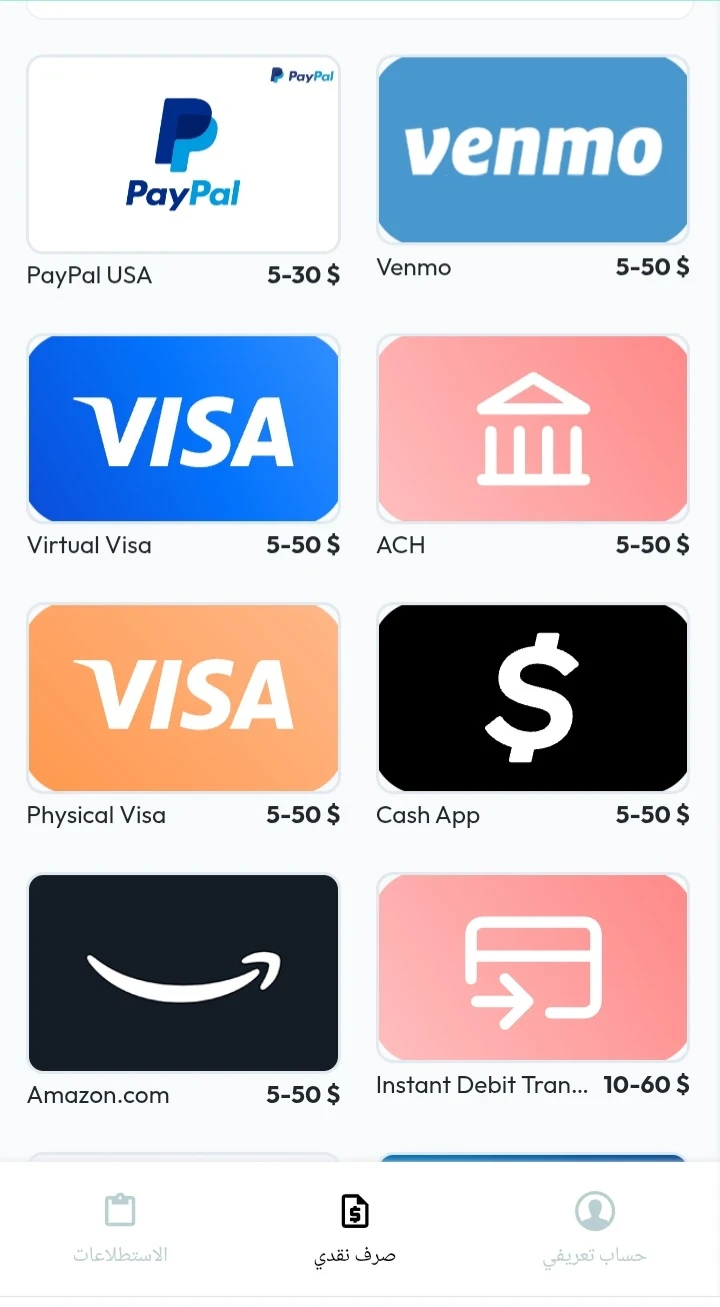Choose Cash App as payout method
Screen dimensions: 720x1307
coord(533,698)
